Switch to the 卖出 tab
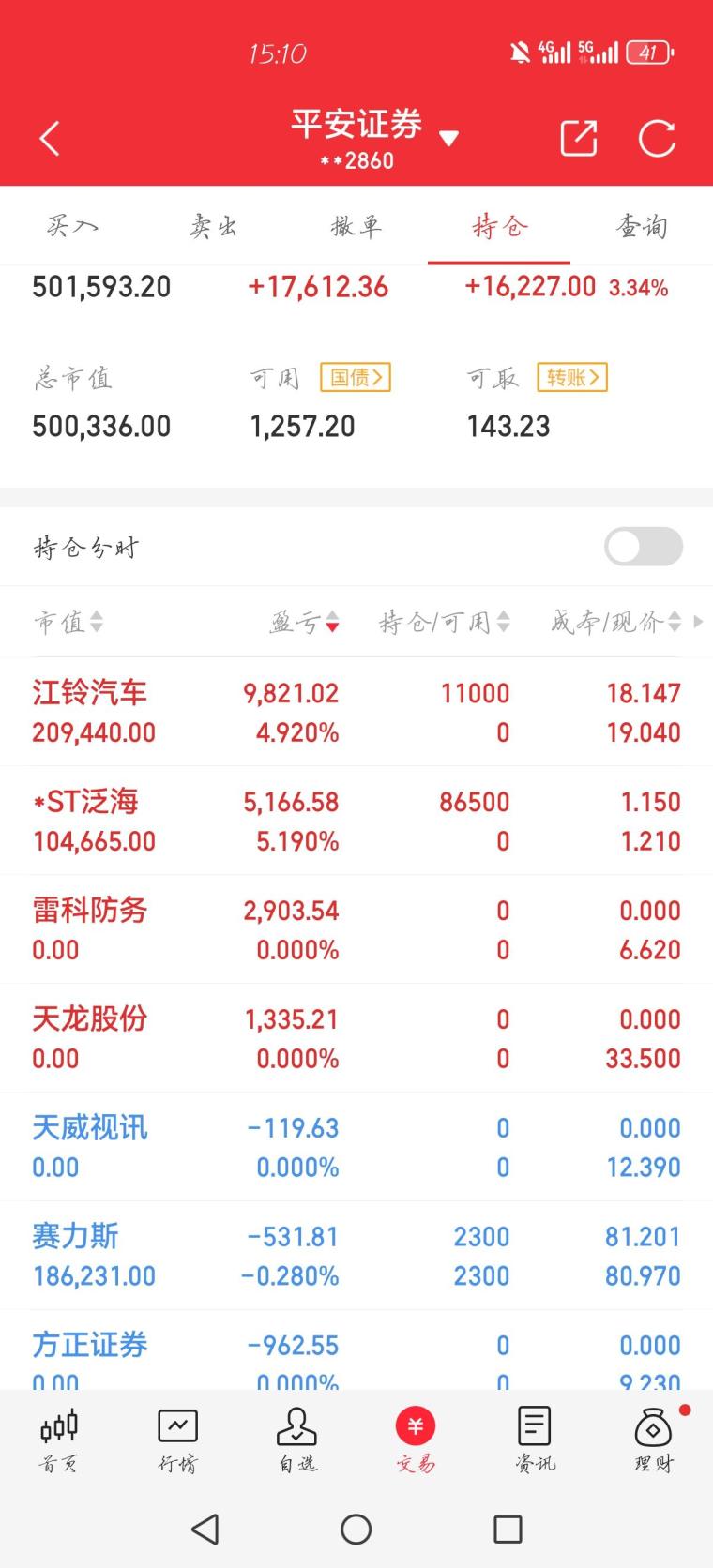 214,226
